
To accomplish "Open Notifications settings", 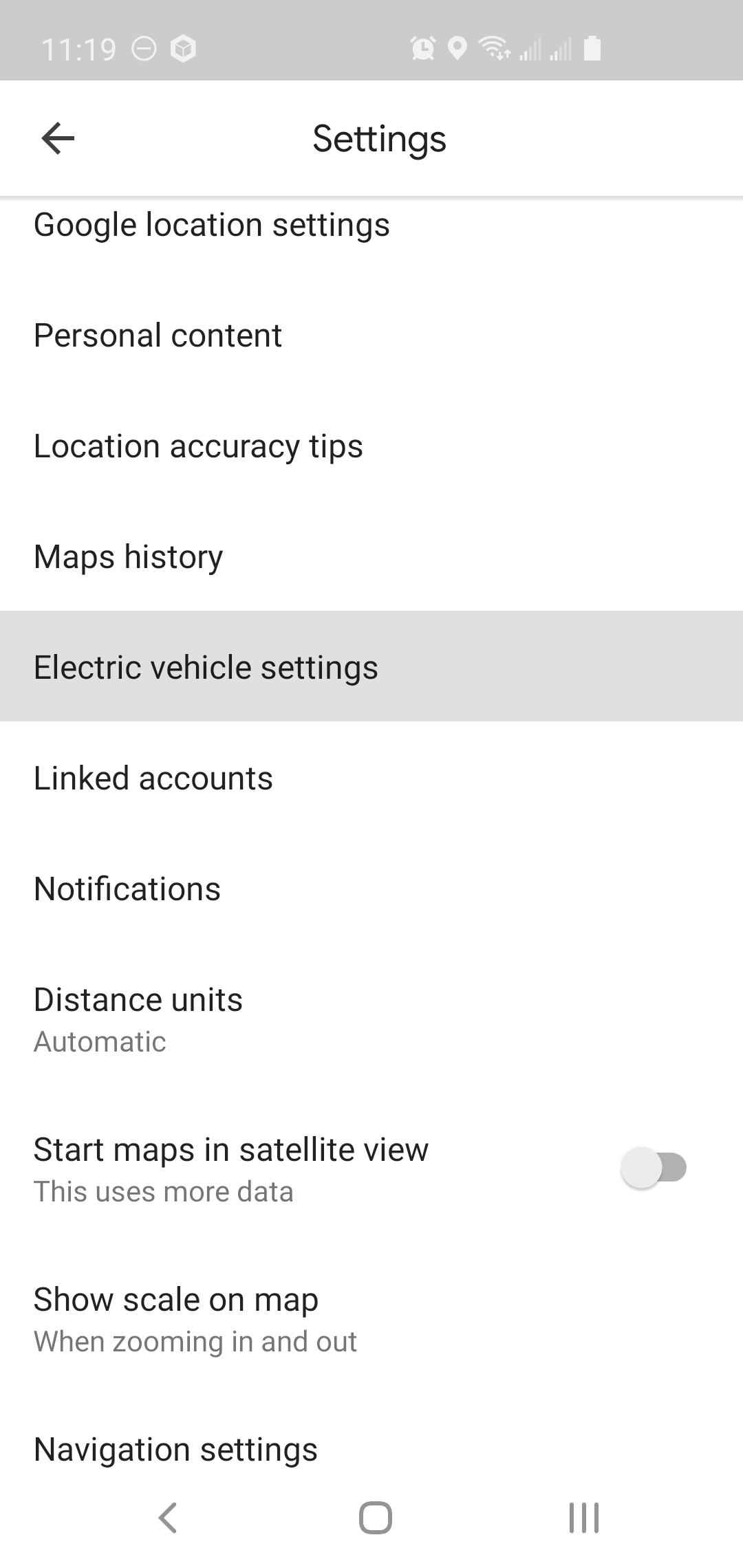I will [127, 889].
